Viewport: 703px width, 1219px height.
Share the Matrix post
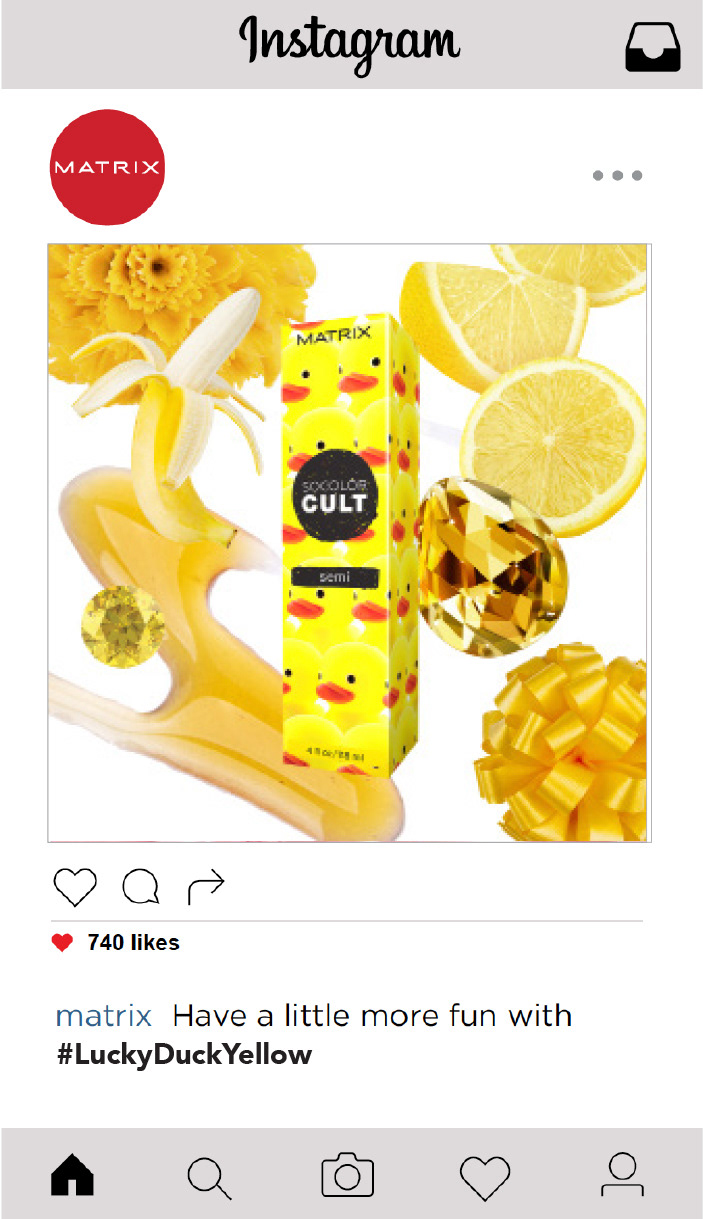coord(207,885)
